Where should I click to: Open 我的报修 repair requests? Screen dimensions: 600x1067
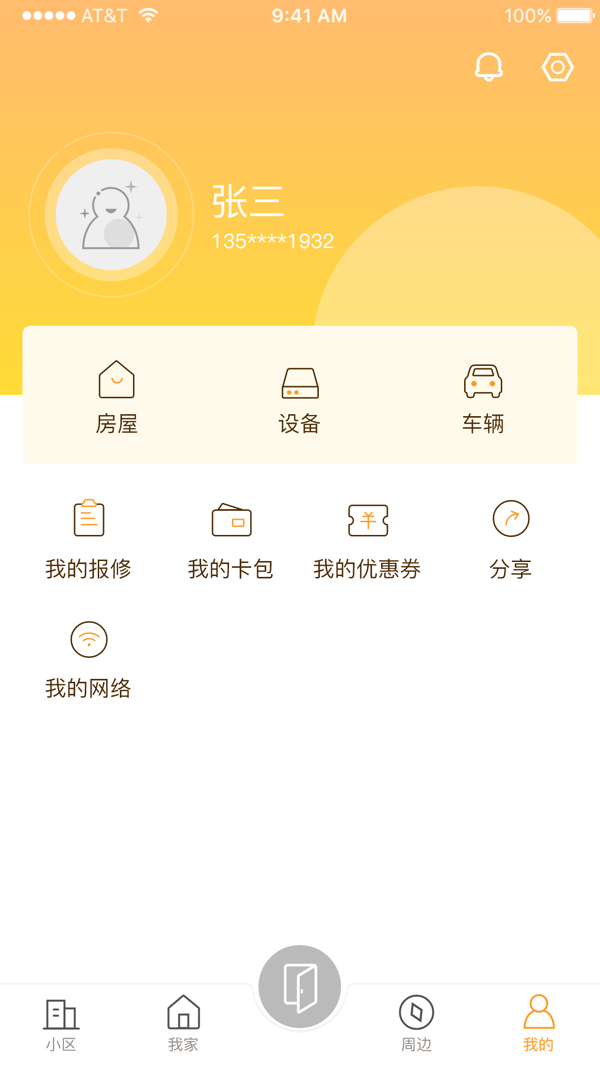pyautogui.click(x=88, y=540)
